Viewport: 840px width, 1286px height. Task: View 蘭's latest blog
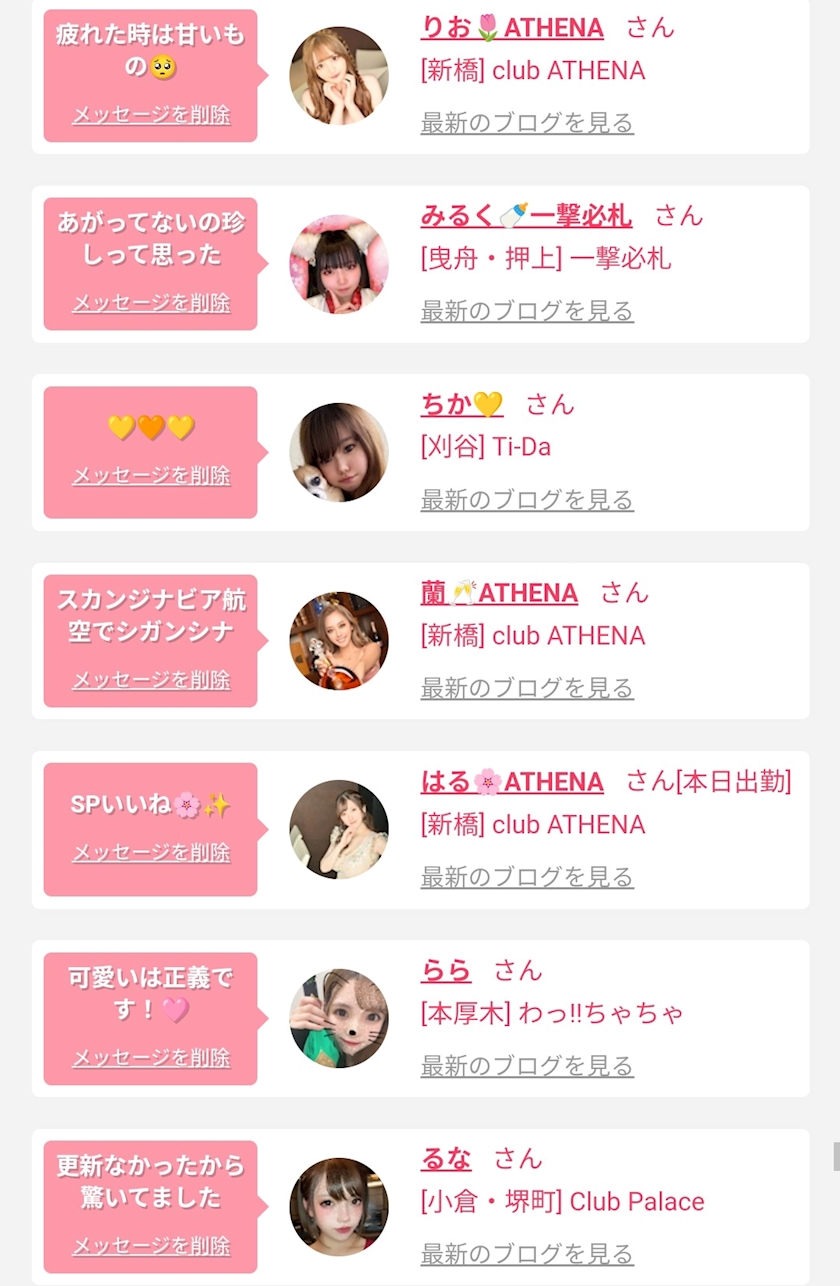coord(527,688)
